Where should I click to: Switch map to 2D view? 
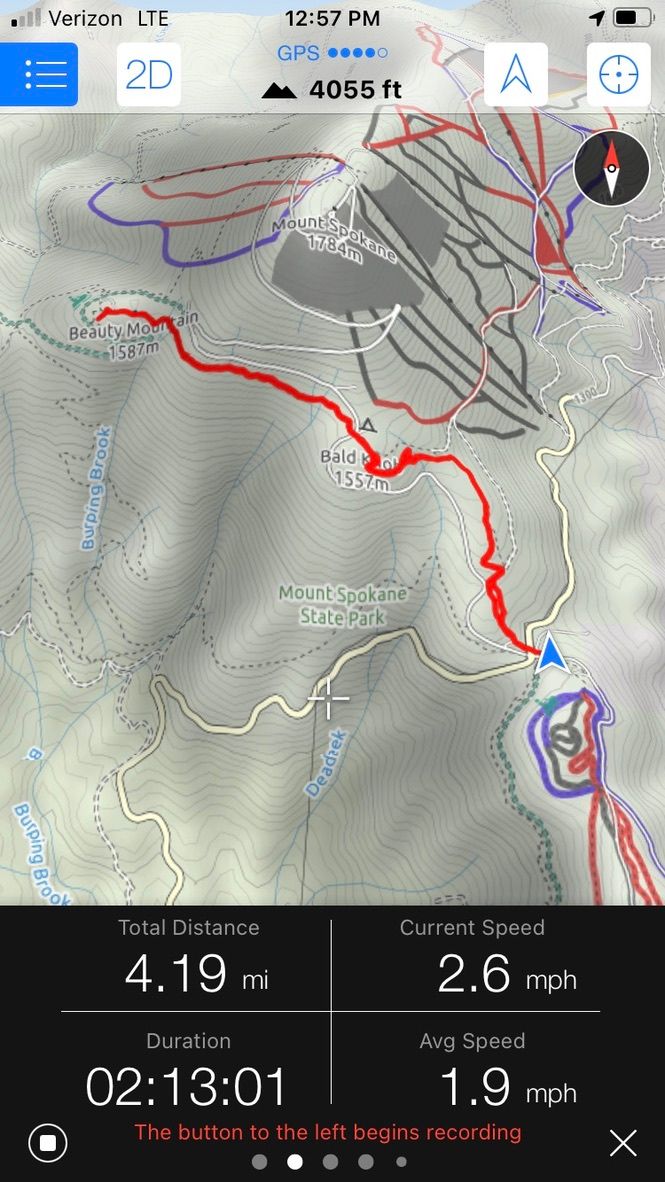tap(149, 75)
